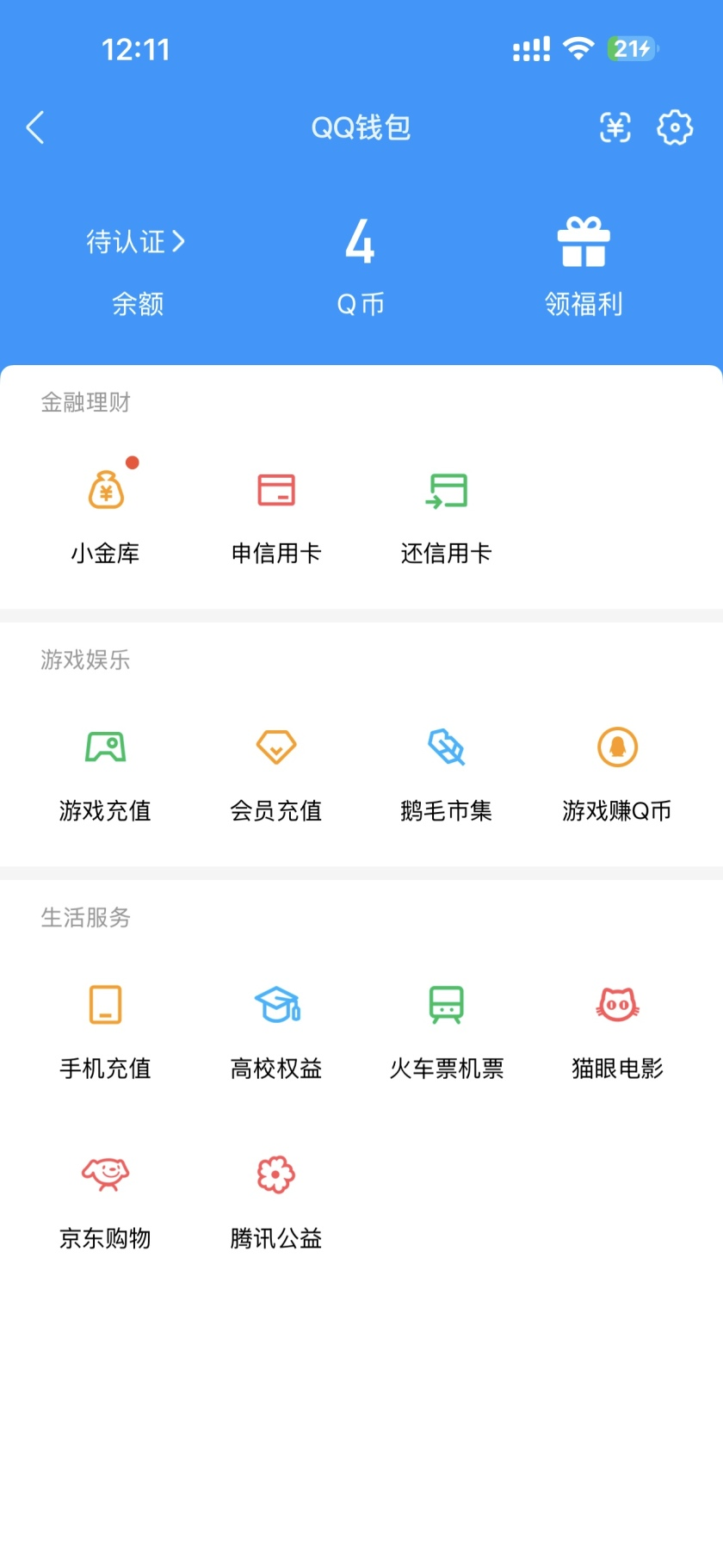Viewport: 723px width, 1568px height.
Task: Open the 手机充值 phone icon
Action: pos(105,1005)
